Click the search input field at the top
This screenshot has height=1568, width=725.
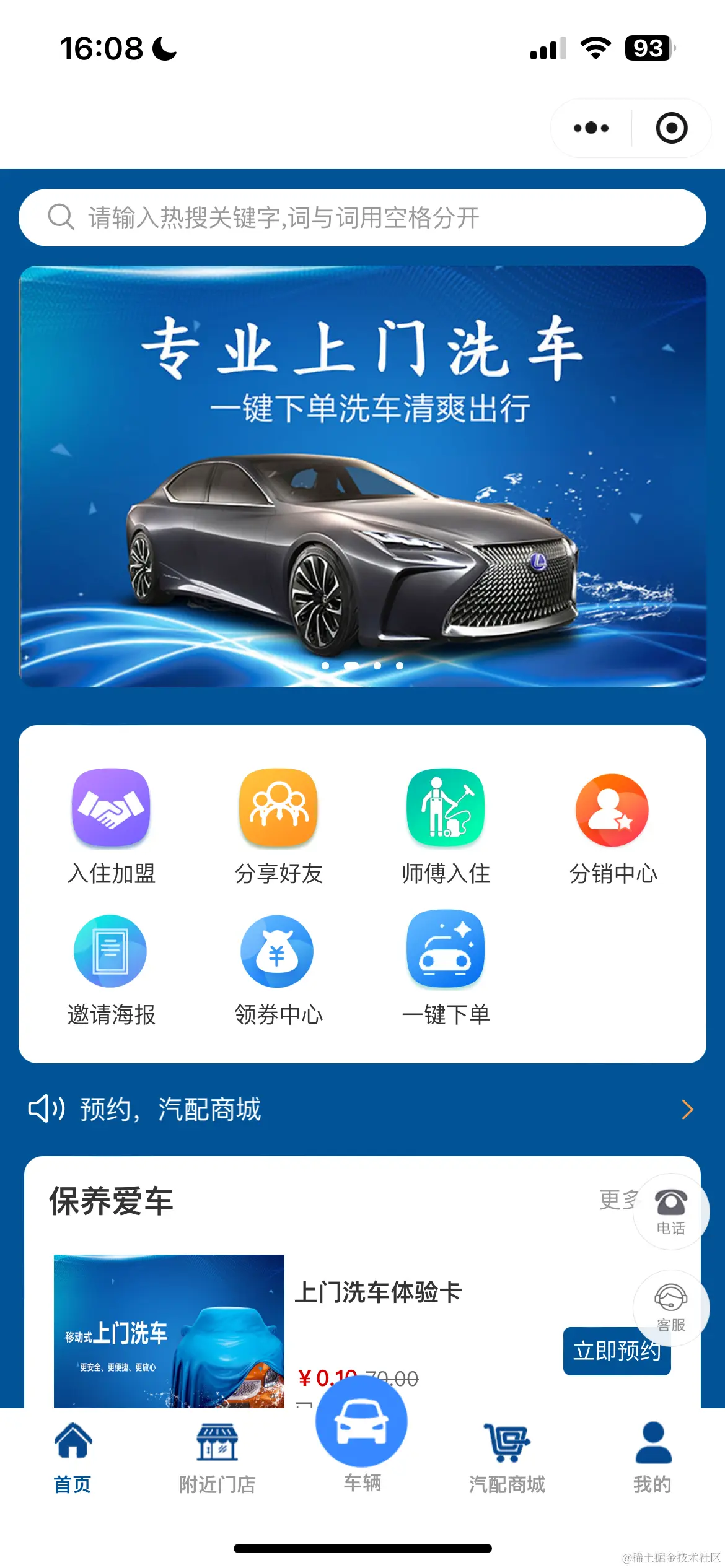(362, 217)
